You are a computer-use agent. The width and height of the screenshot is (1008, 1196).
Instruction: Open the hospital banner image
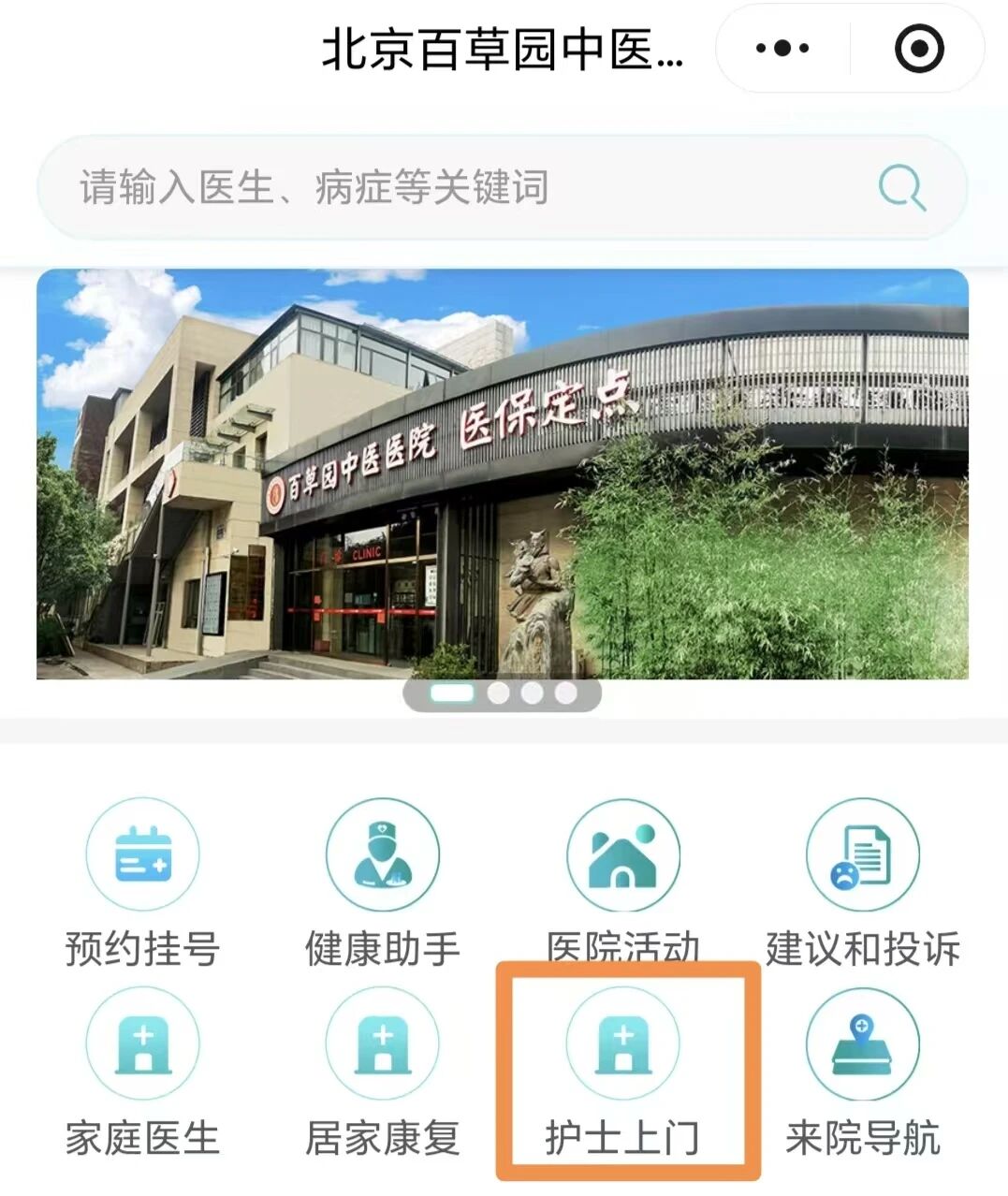coord(503,474)
